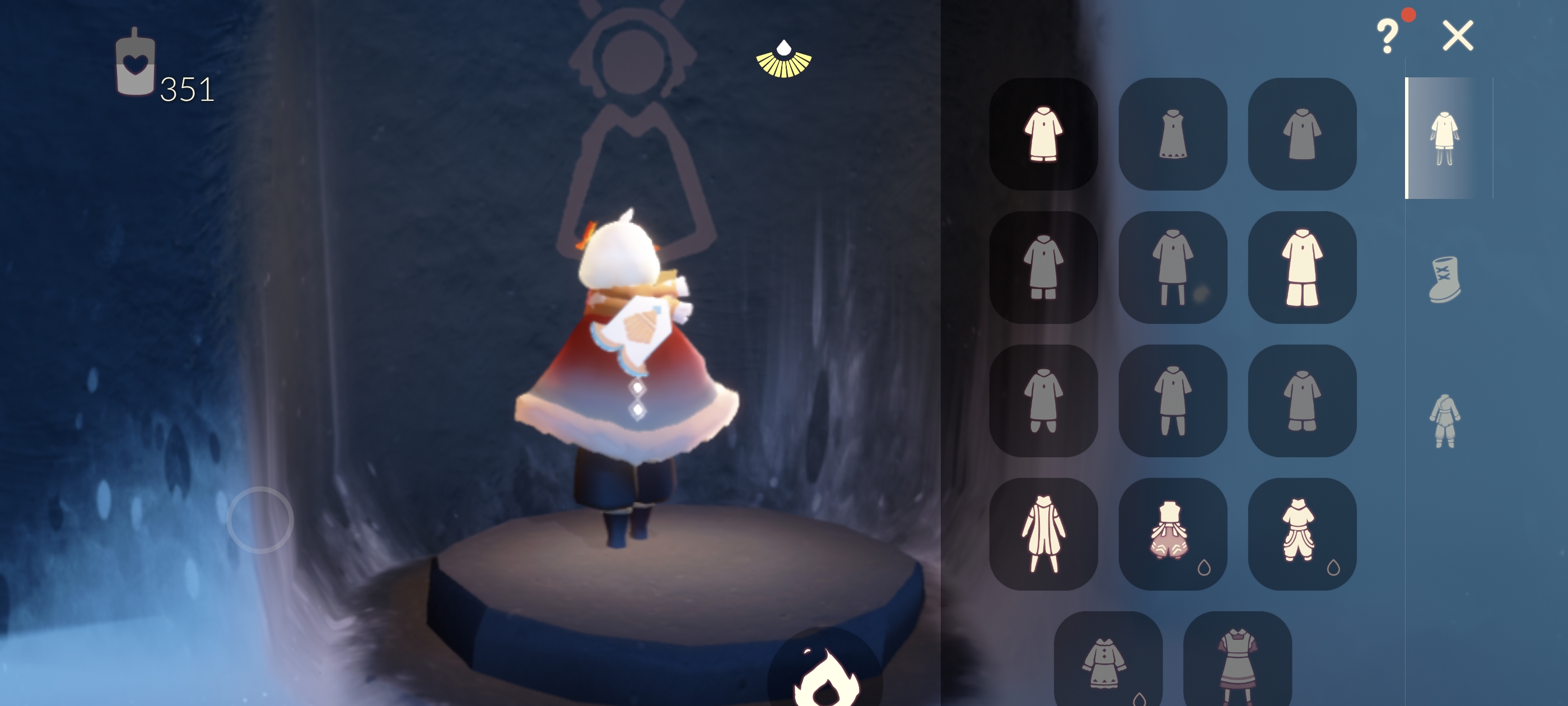Equip the grey sleeveless tunic with jagged hem
The image size is (1568, 706).
(x=1172, y=134)
